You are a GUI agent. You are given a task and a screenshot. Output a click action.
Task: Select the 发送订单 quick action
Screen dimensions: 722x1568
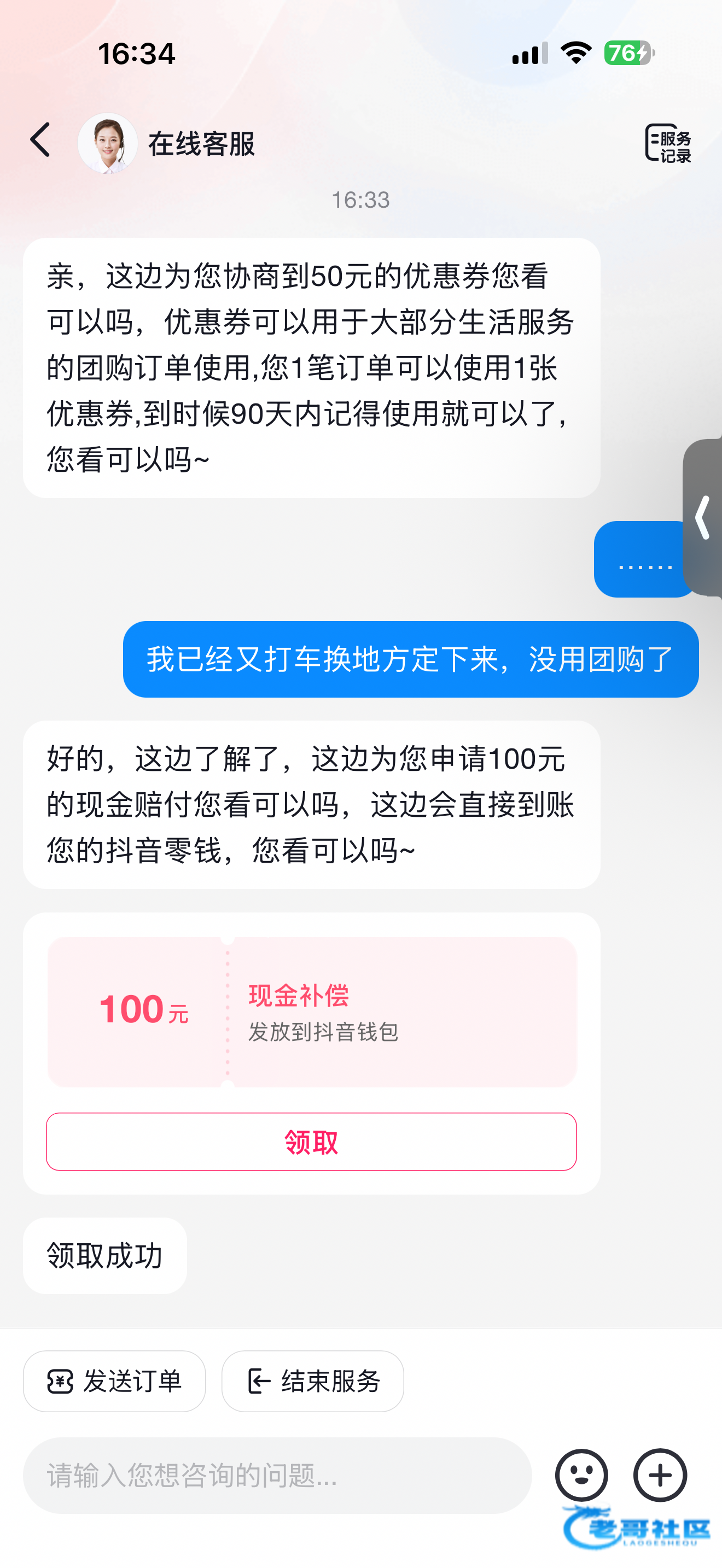click(114, 1381)
